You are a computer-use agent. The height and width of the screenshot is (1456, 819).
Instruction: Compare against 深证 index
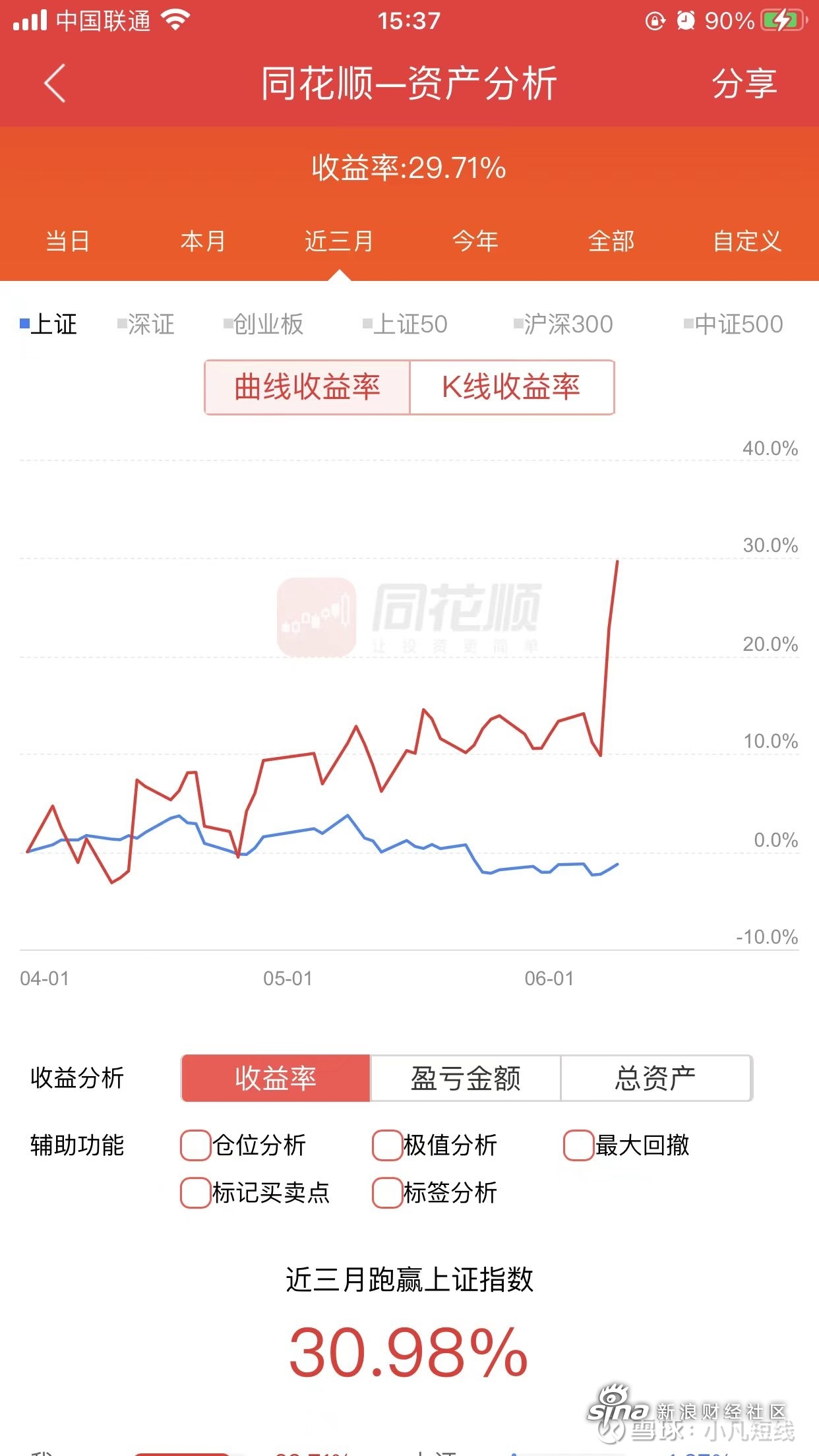pos(146,324)
